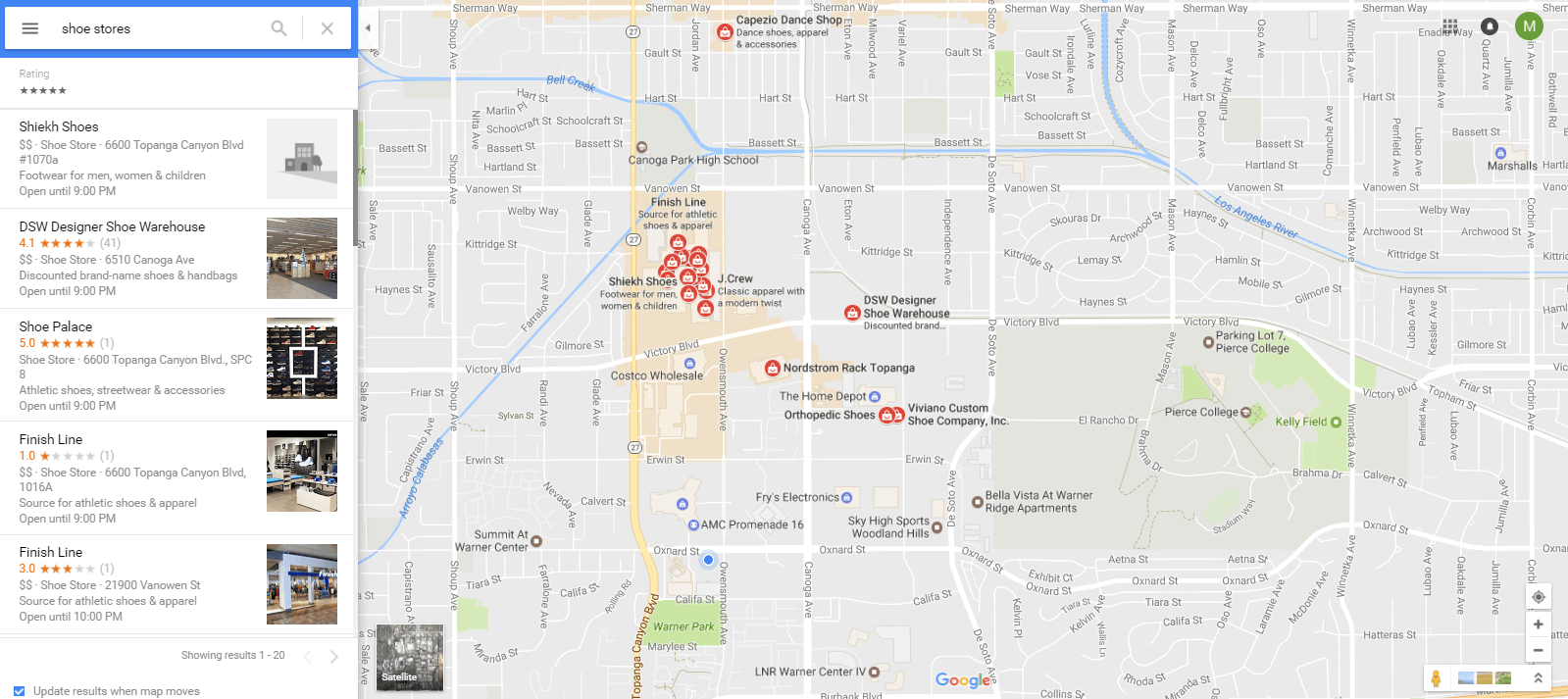
Task: Open Finish Line on Vanowen St
Action: click(51, 552)
